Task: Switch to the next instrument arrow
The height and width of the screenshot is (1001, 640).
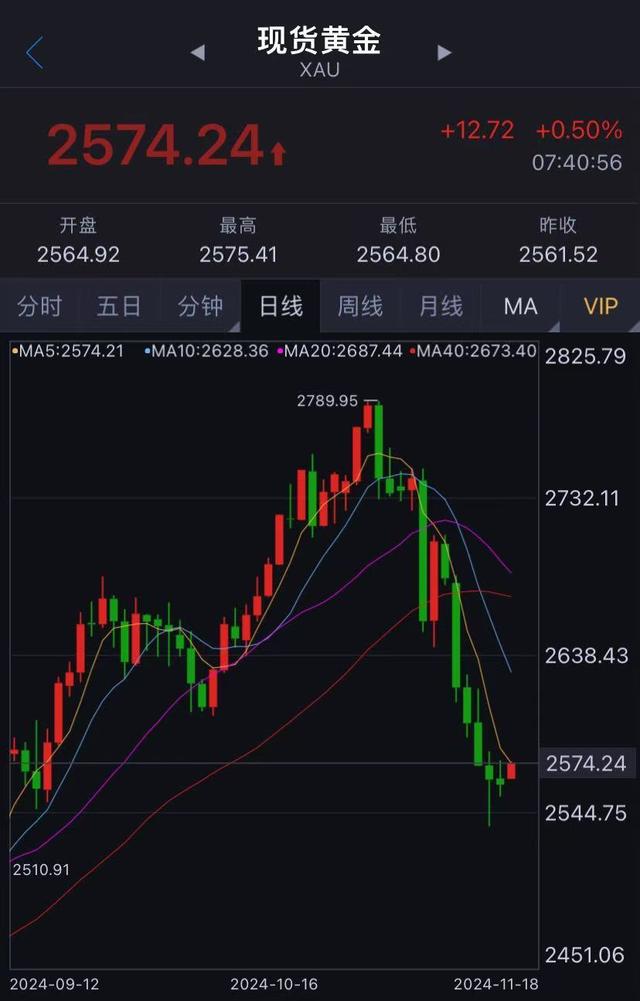Action: click(444, 52)
